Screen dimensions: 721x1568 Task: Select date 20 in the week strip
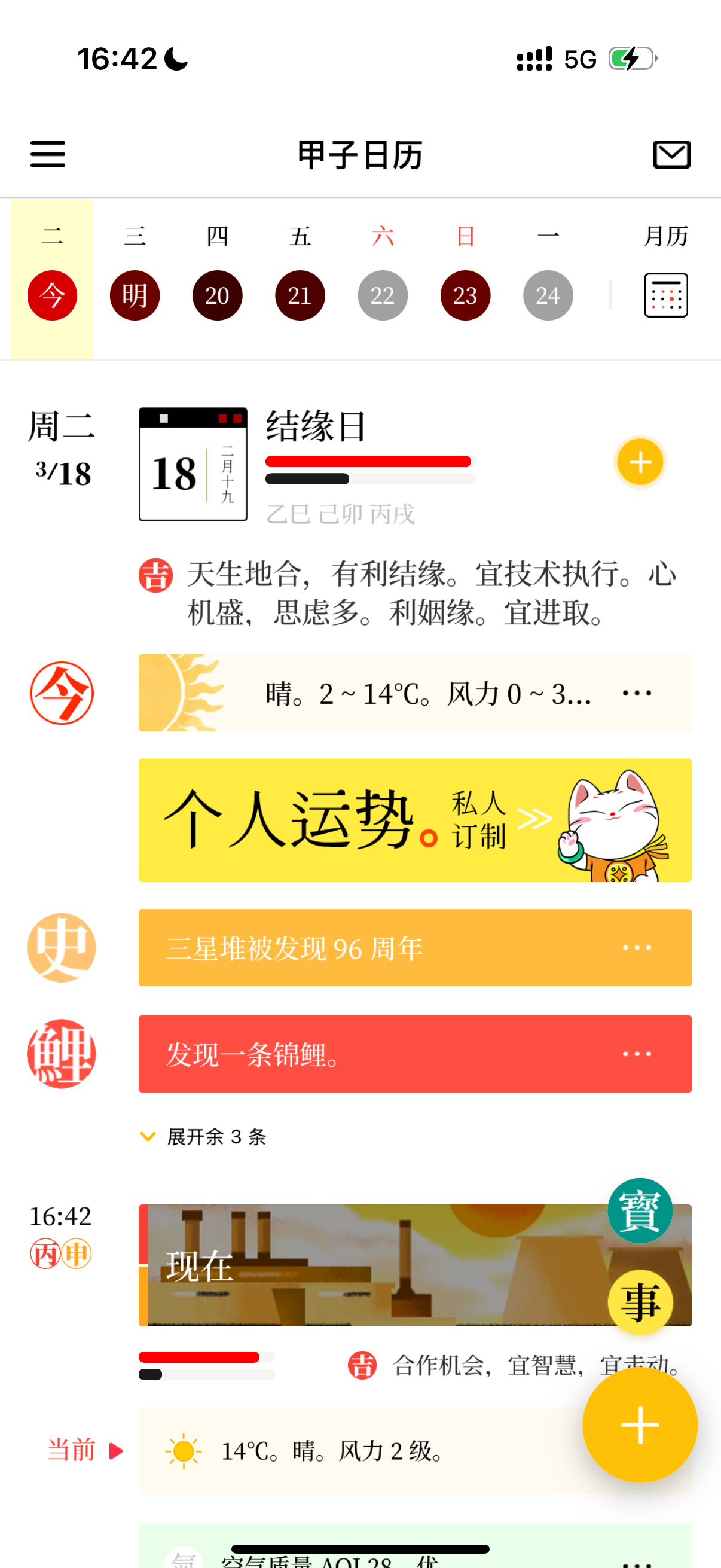tap(217, 295)
